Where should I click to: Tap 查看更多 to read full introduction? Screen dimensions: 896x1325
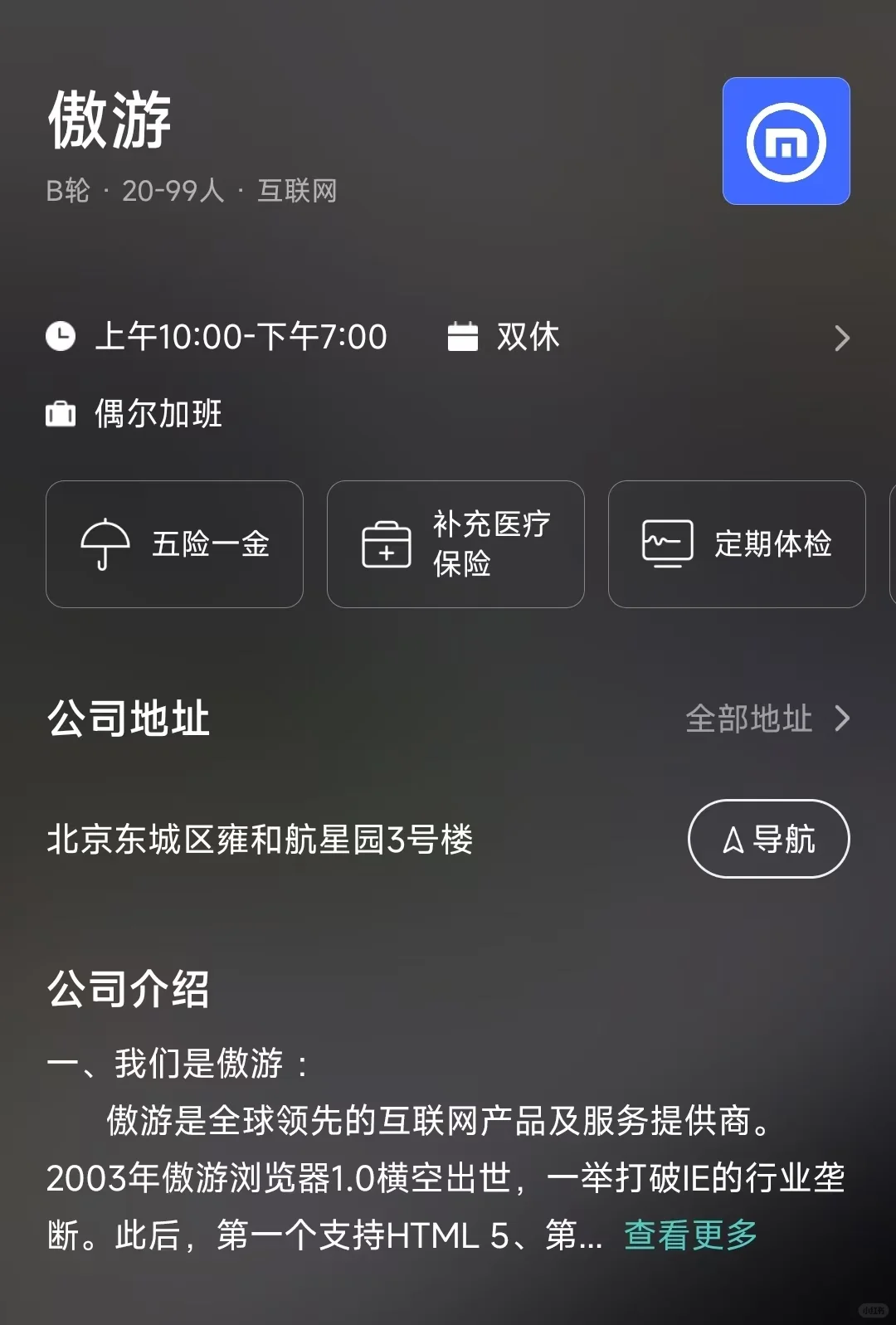pos(690,1235)
